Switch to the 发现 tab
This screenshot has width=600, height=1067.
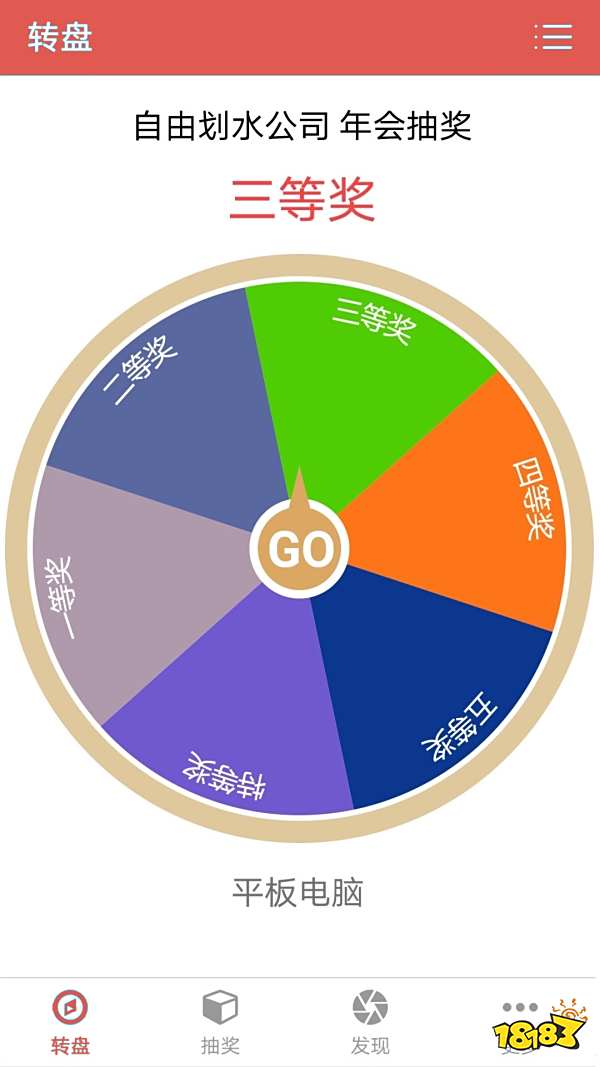[370, 1022]
